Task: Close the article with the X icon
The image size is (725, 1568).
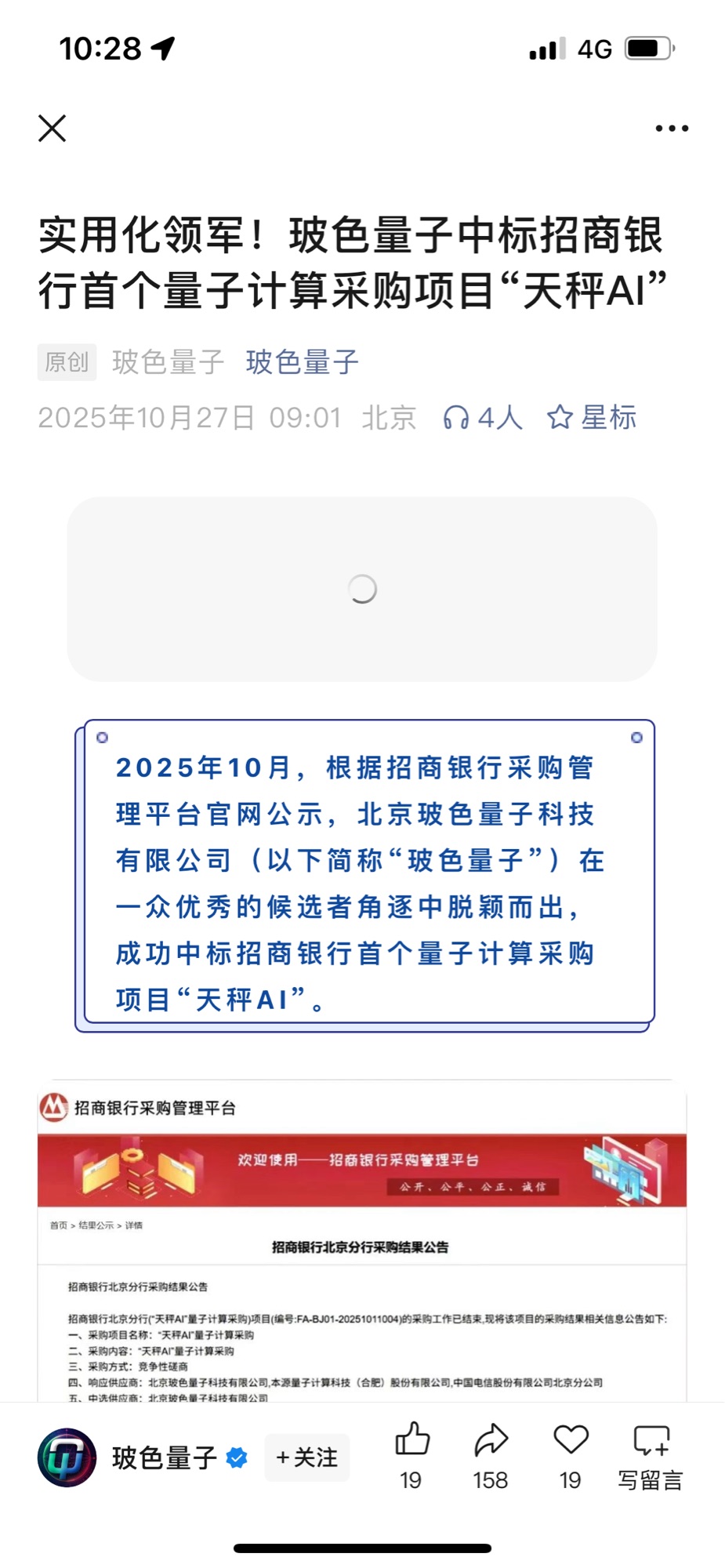Action: pyautogui.click(x=53, y=129)
